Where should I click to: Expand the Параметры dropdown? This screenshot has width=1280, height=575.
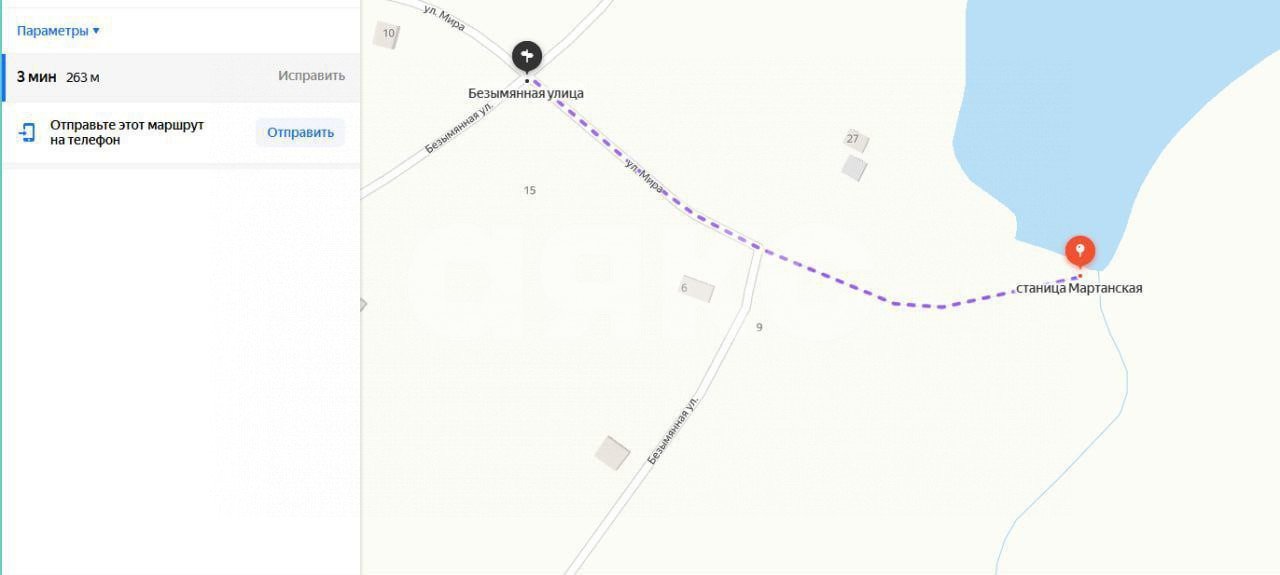point(58,31)
